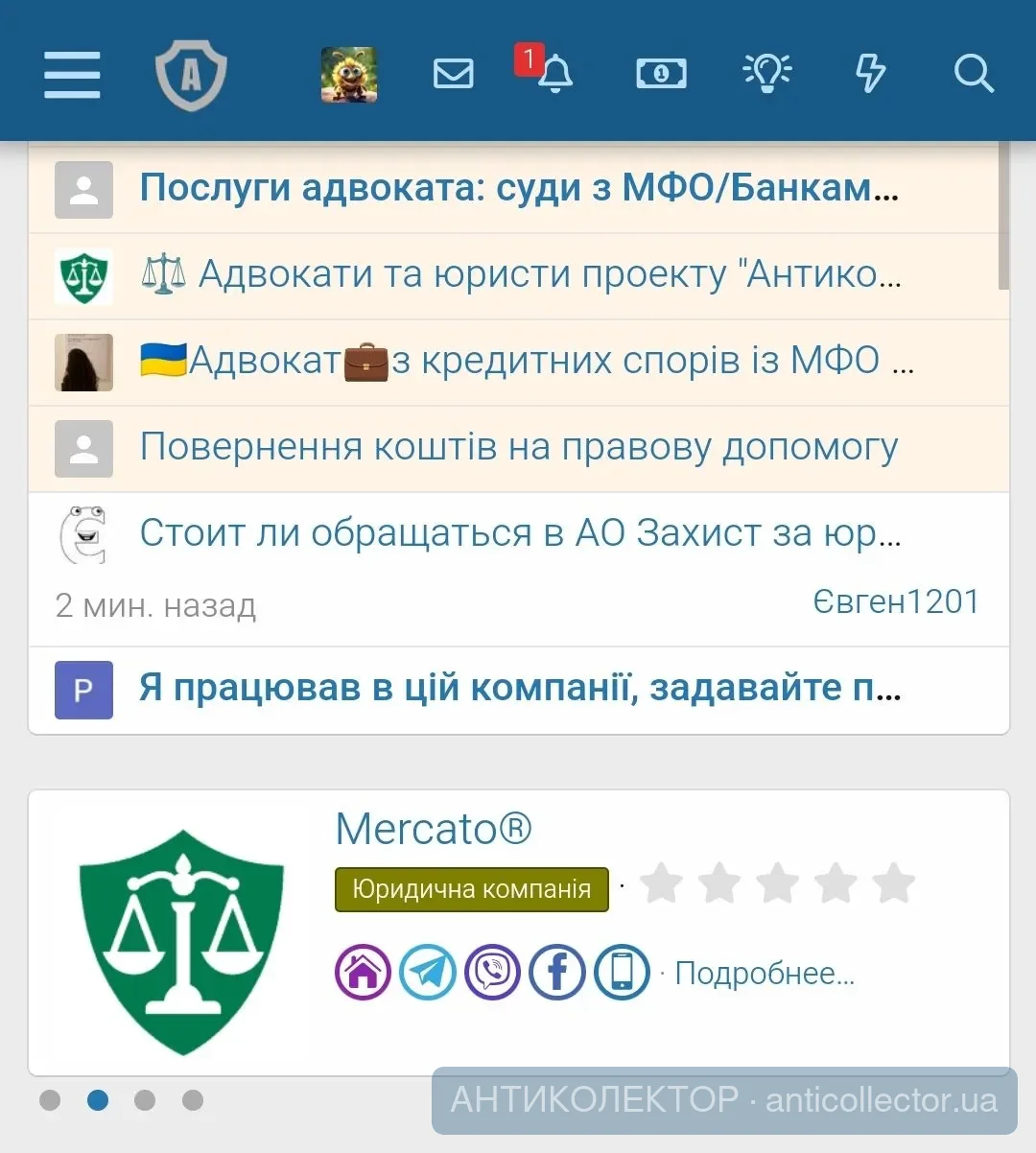Go to forum home via shield logo
Viewport: 1036px width, 1153px height.
click(191, 75)
